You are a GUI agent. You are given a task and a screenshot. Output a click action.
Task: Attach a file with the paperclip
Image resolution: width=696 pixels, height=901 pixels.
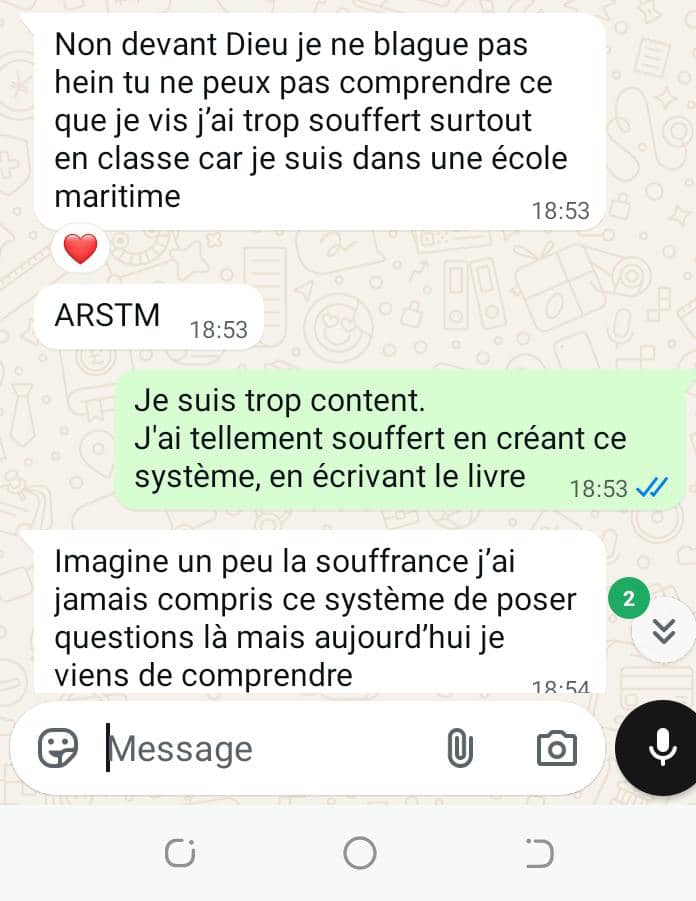tap(459, 748)
